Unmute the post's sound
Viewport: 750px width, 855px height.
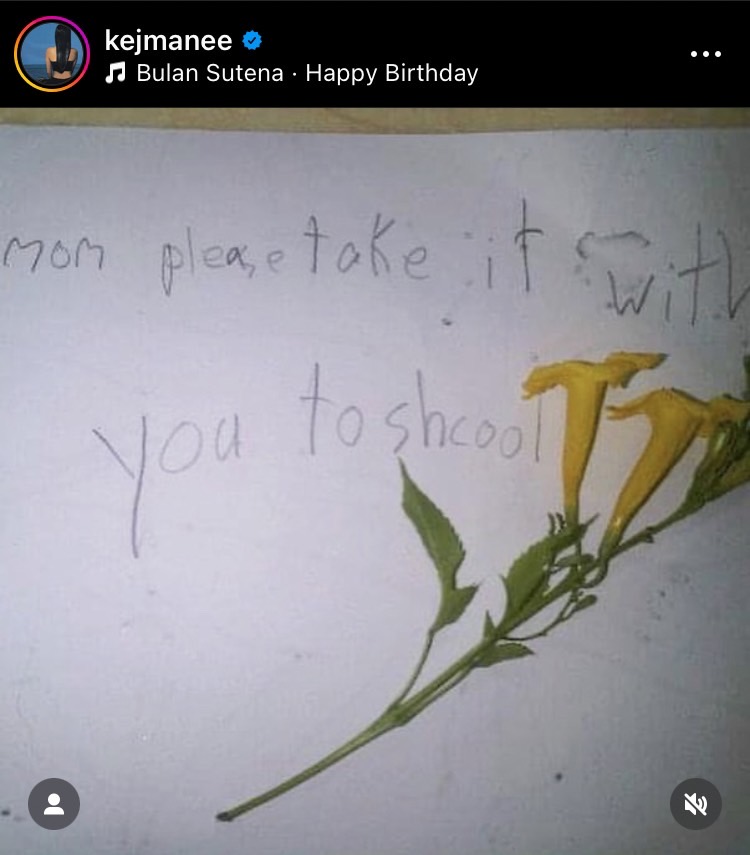pyautogui.click(x=696, y=804)
